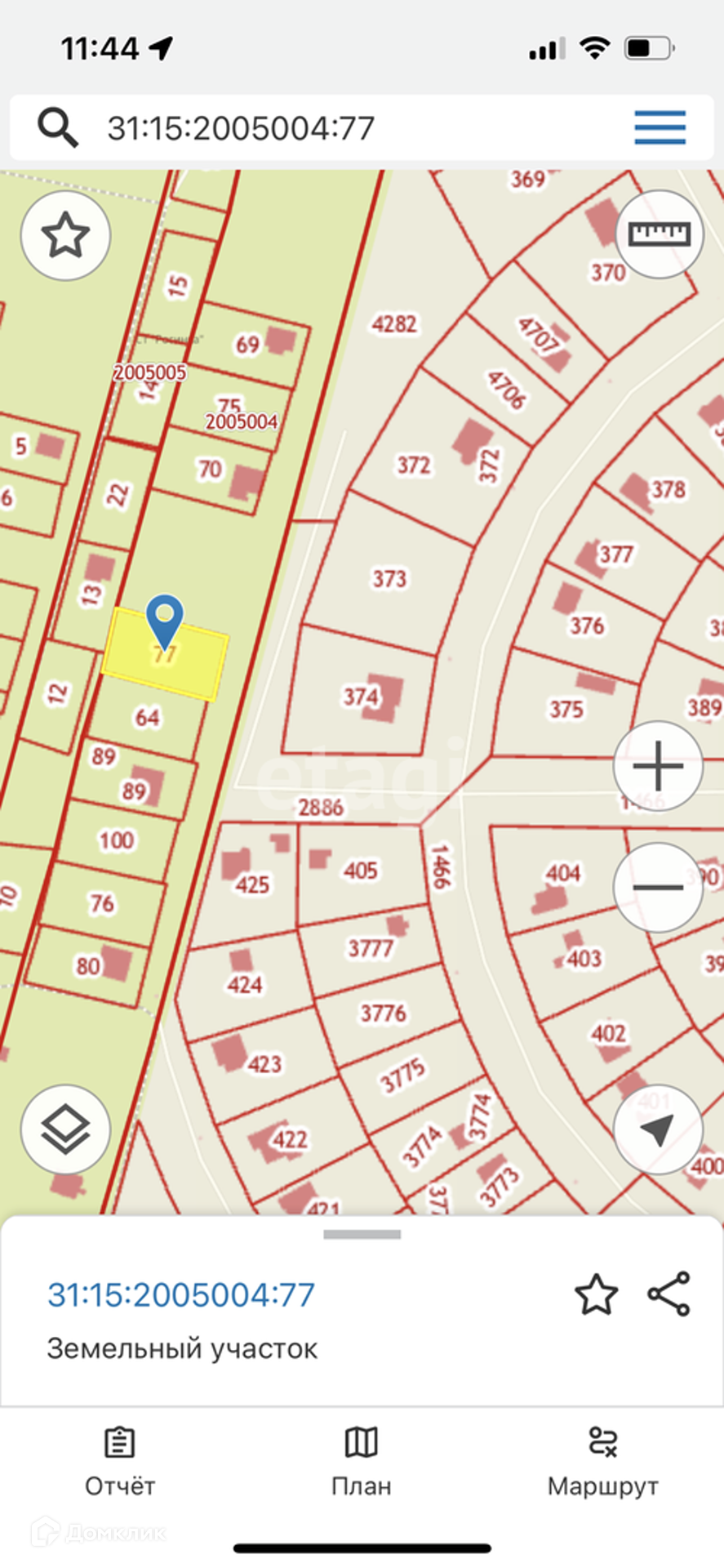
Task: Open the Отчёт report
Action: tap(119, 1462)
